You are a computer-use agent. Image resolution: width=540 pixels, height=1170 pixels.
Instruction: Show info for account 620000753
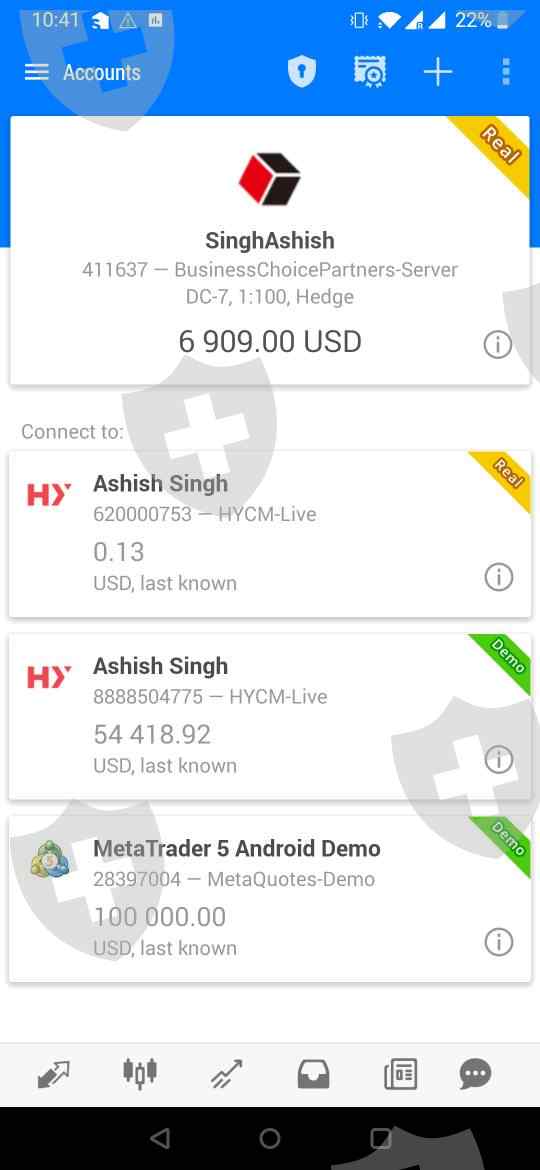(499, 577)
